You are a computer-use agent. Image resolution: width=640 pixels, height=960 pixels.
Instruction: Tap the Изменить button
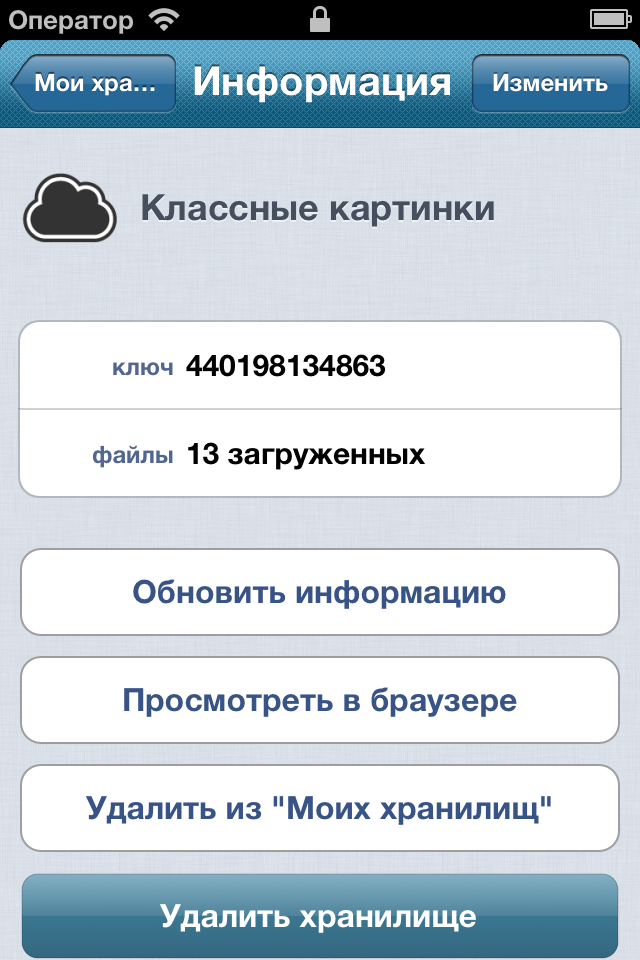coord(550,83)
